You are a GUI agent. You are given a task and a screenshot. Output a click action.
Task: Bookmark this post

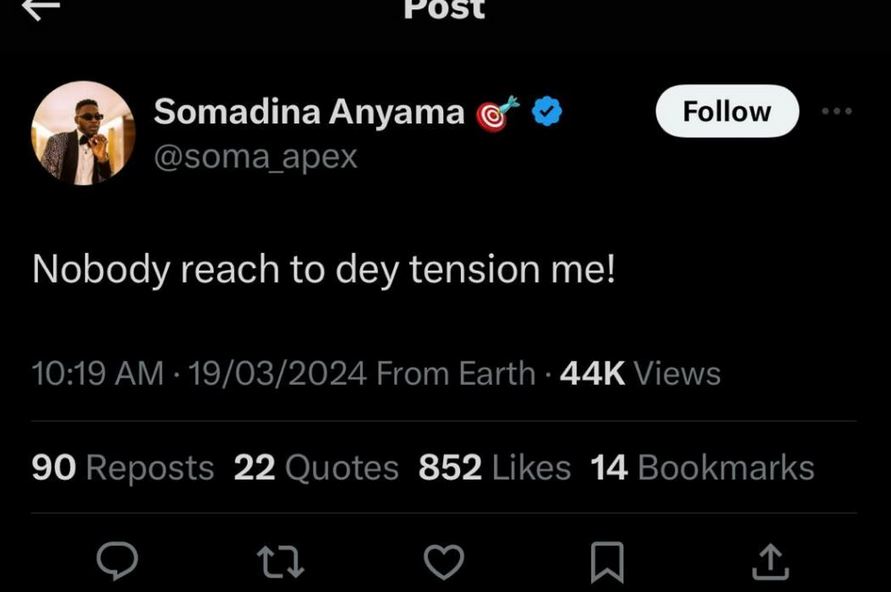pyautogui.click(x=608, y=562)
